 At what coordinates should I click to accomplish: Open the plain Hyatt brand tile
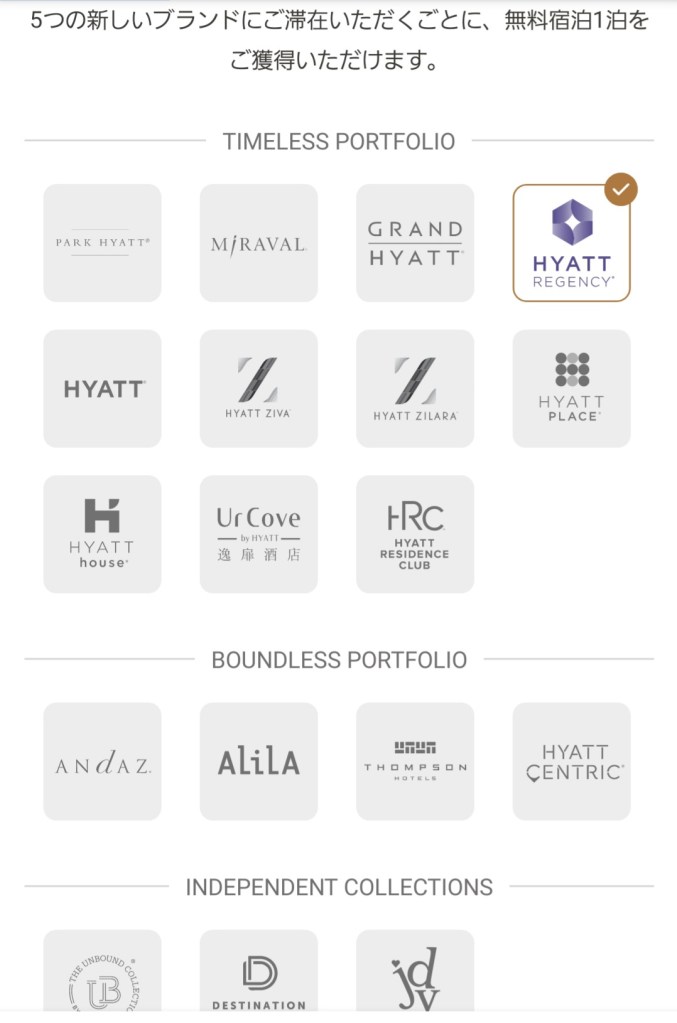102,389
